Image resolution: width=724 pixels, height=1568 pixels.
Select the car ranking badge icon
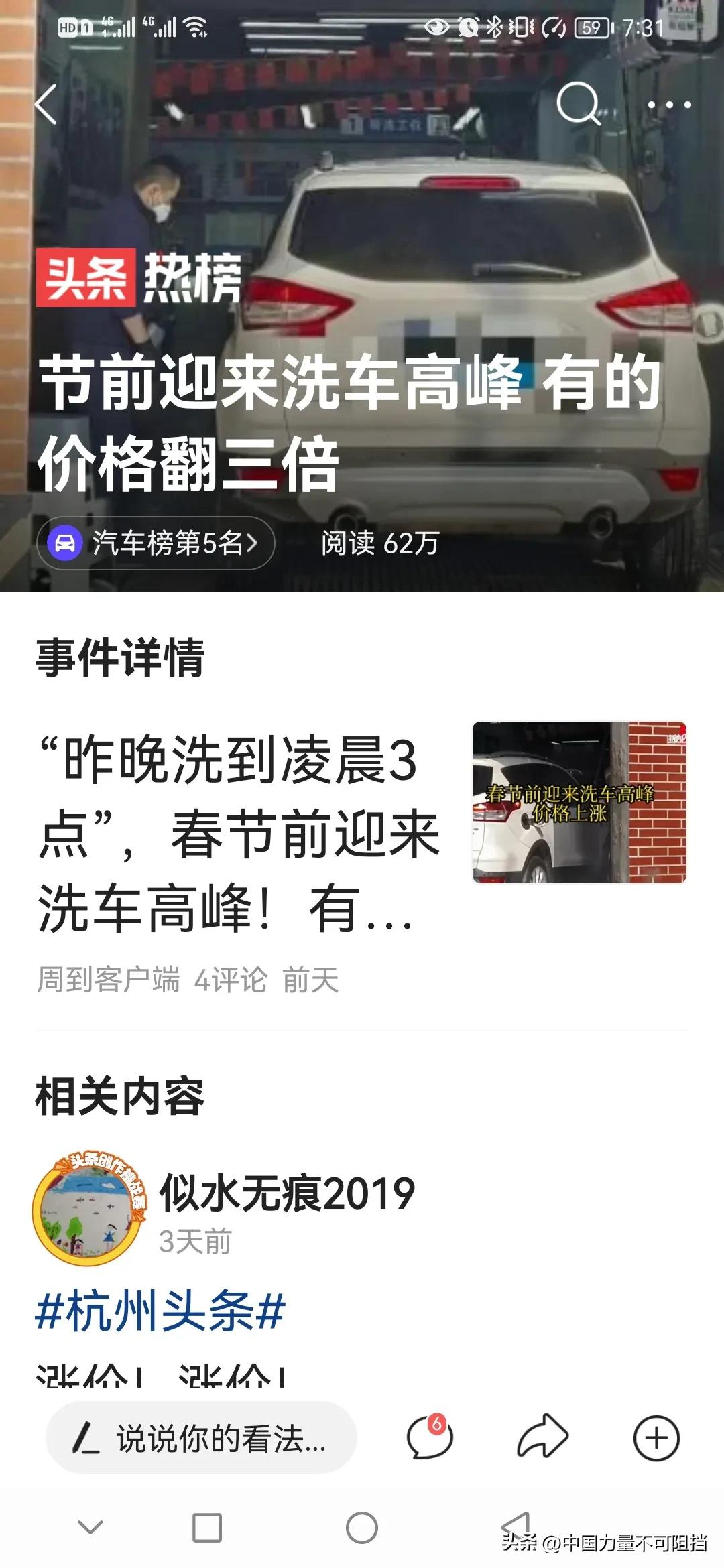click(x=64, y=544)
